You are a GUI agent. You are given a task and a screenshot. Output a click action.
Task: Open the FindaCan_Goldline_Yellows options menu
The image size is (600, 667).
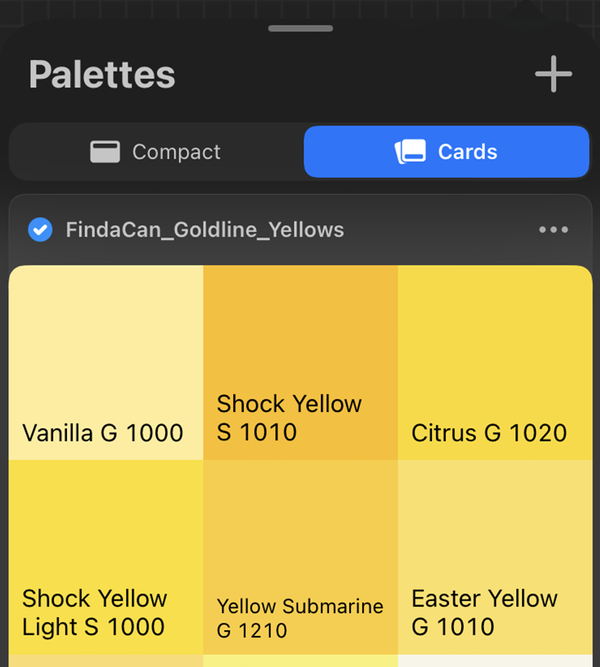coord(553,230)
